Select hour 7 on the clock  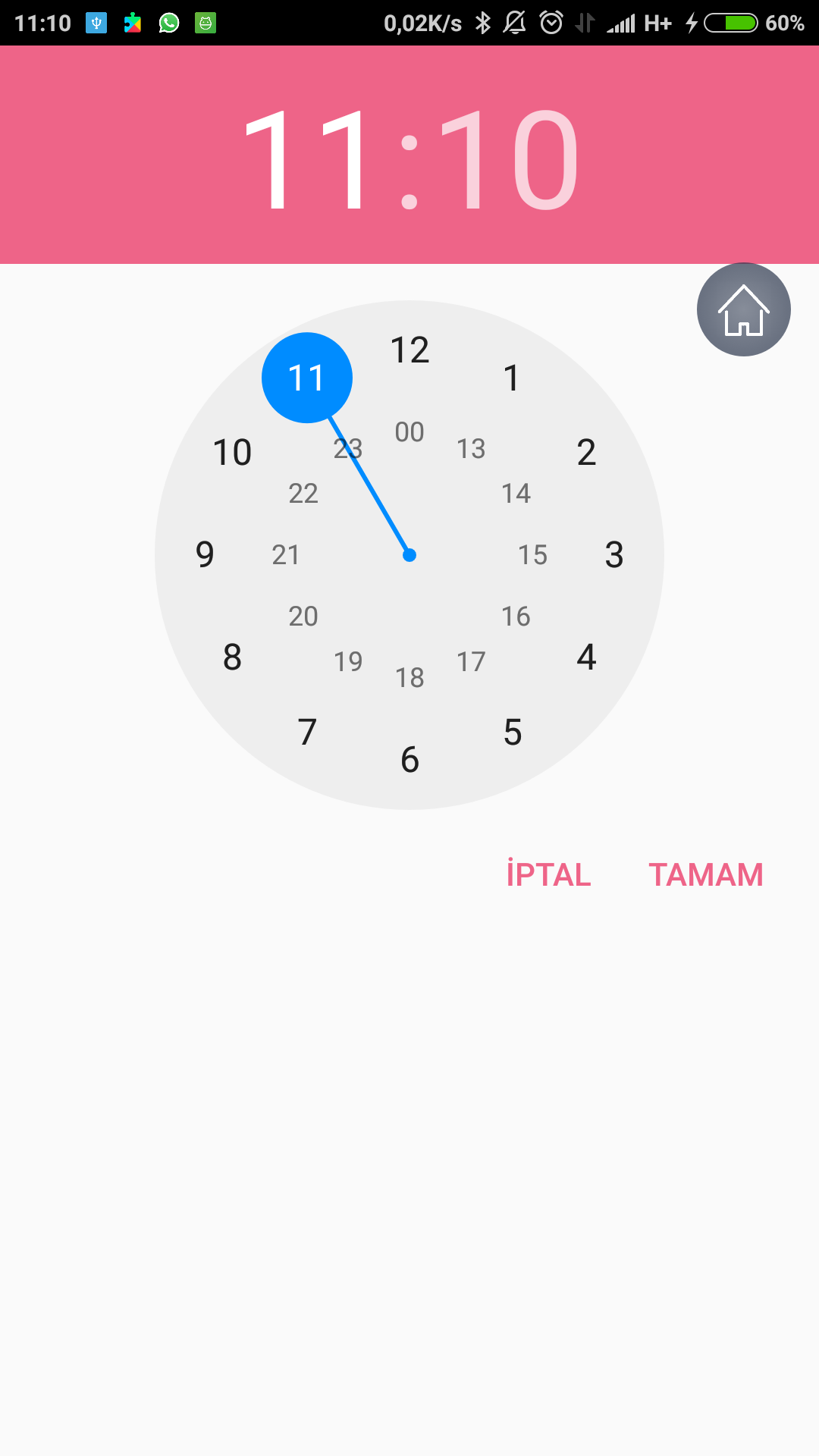[307, 733]
